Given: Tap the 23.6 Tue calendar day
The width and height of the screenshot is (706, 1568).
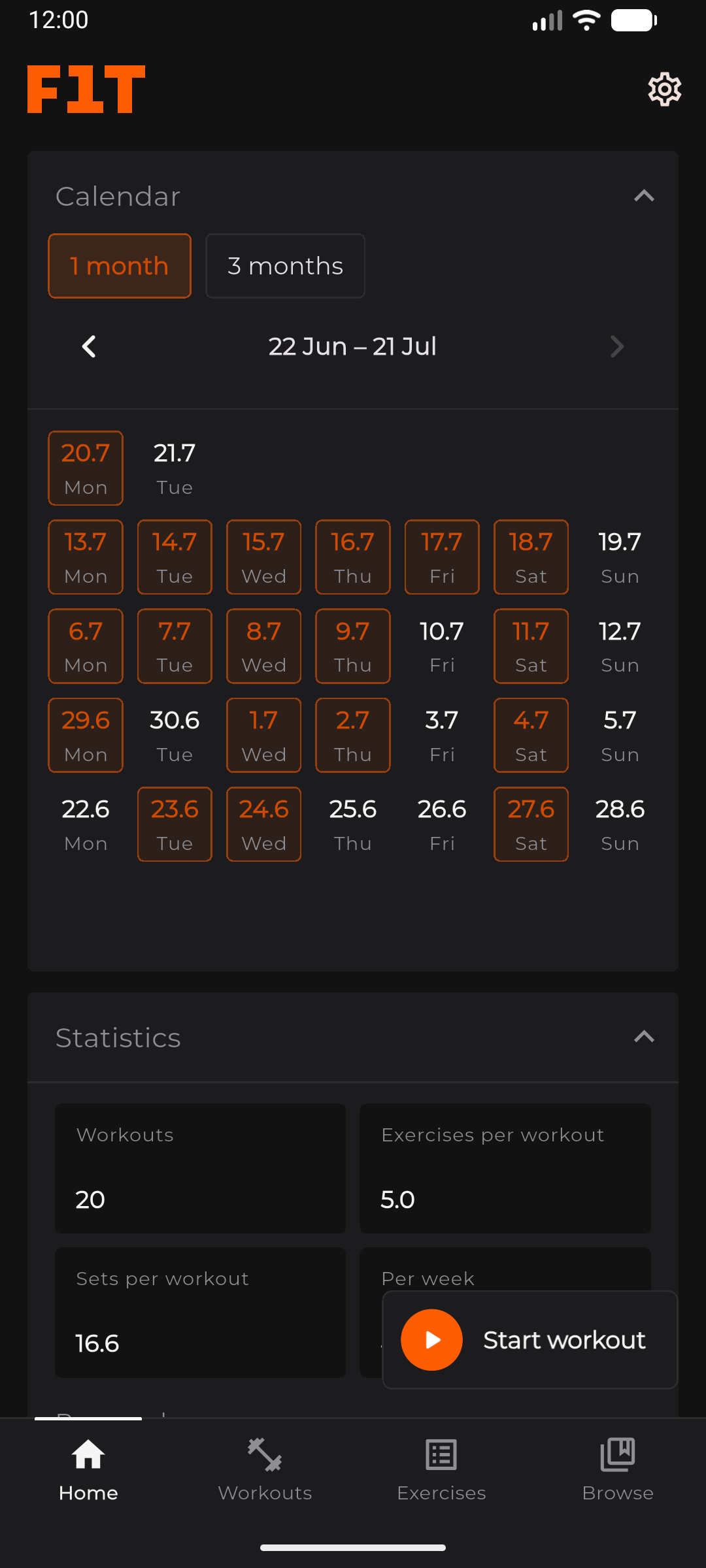Looking at the screenshot, I should 175,825.
